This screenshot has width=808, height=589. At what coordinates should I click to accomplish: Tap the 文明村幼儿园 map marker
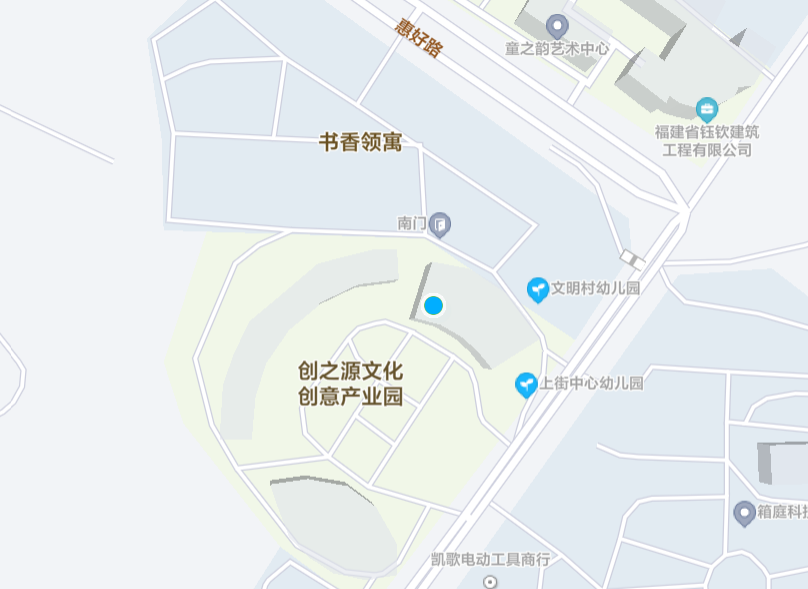(x=539, y=290)
